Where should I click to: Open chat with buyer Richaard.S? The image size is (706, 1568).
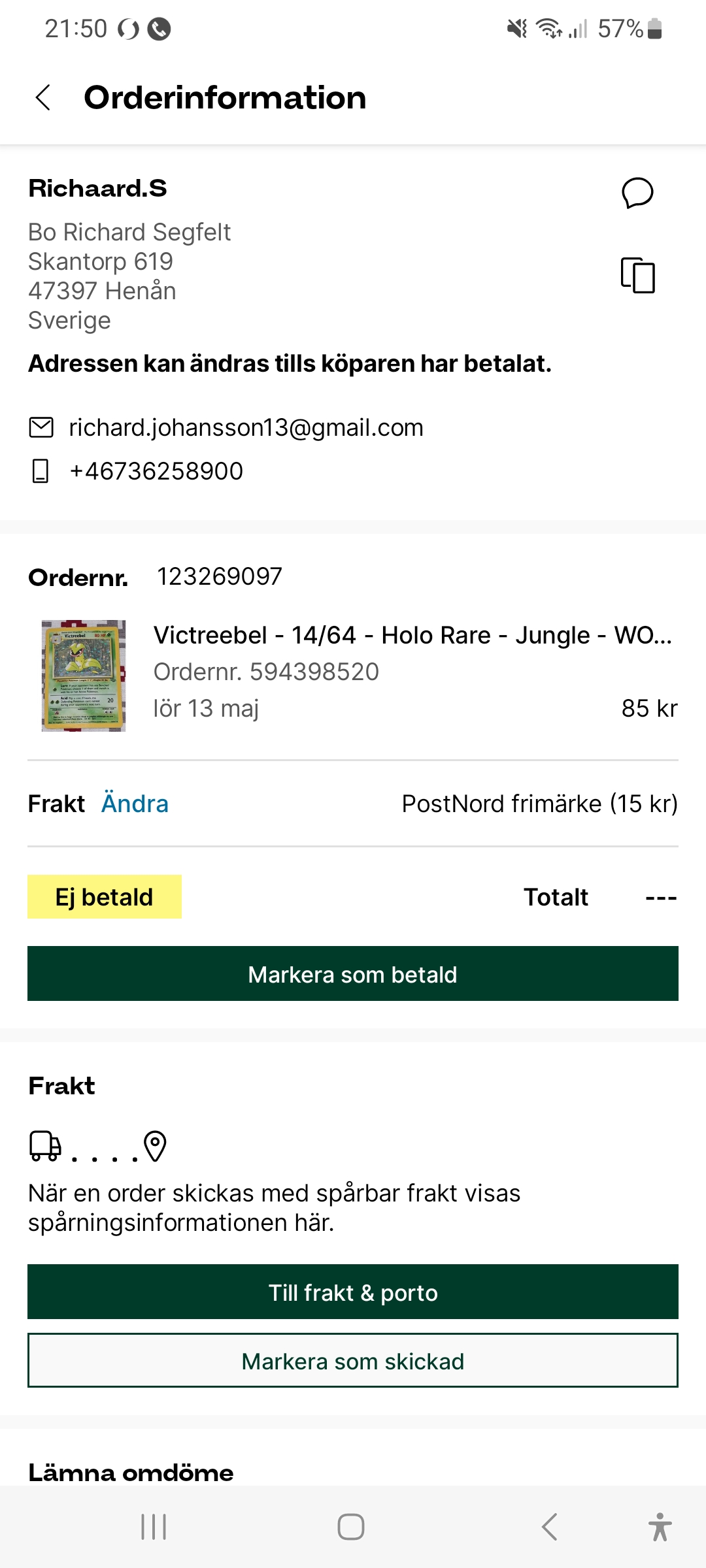637,193
